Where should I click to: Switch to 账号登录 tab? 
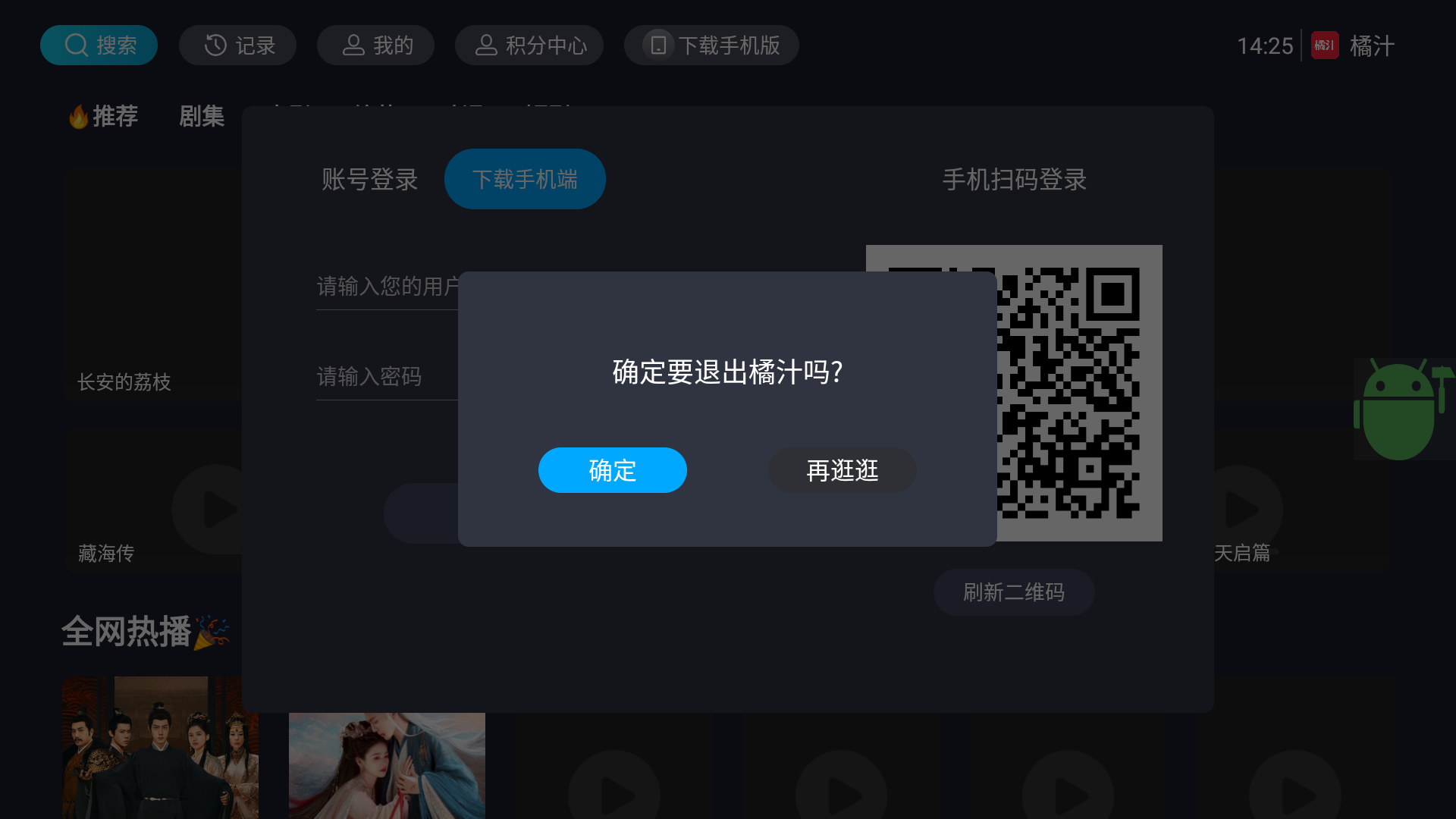tap(369, 180)
